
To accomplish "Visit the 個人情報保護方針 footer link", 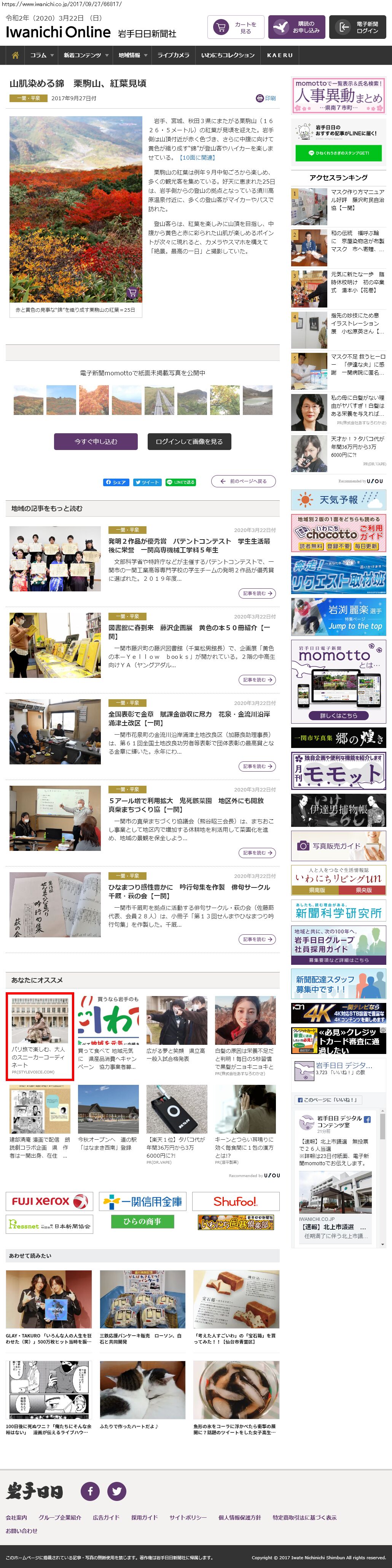I will (239, 1517).
